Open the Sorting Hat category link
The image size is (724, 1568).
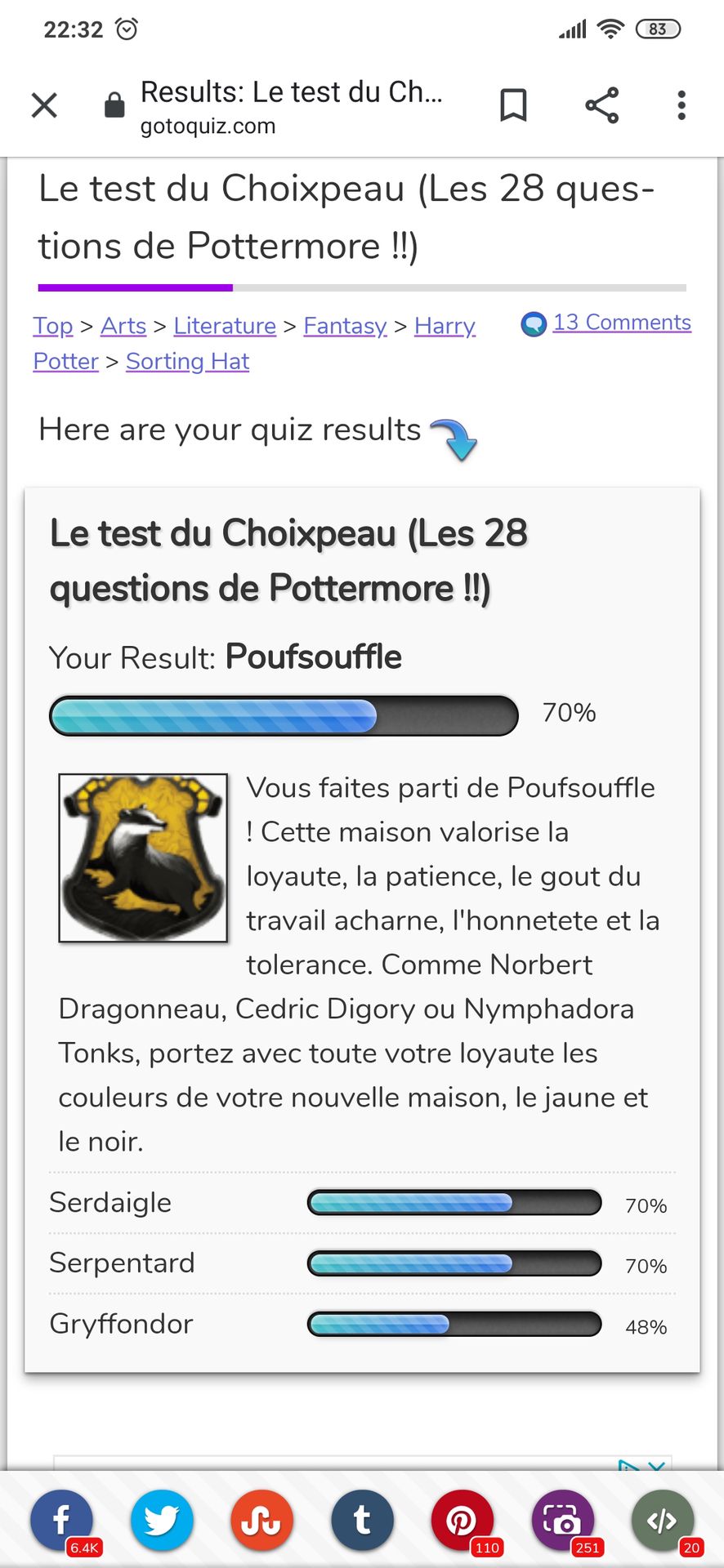click(187, 362)
